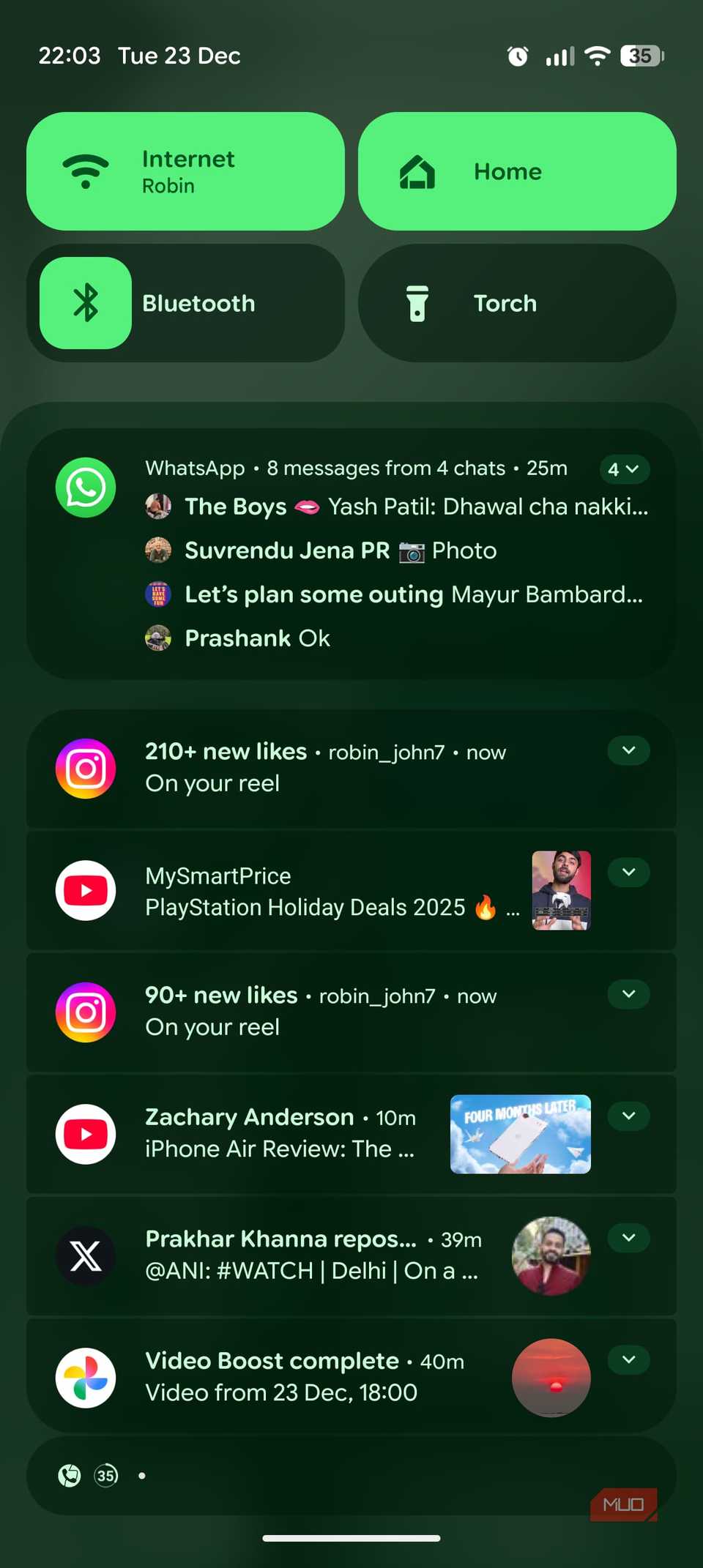Tap the WhatsApp icon on the message group
This screenshot has width=703, height=1568.
[85, 487]
